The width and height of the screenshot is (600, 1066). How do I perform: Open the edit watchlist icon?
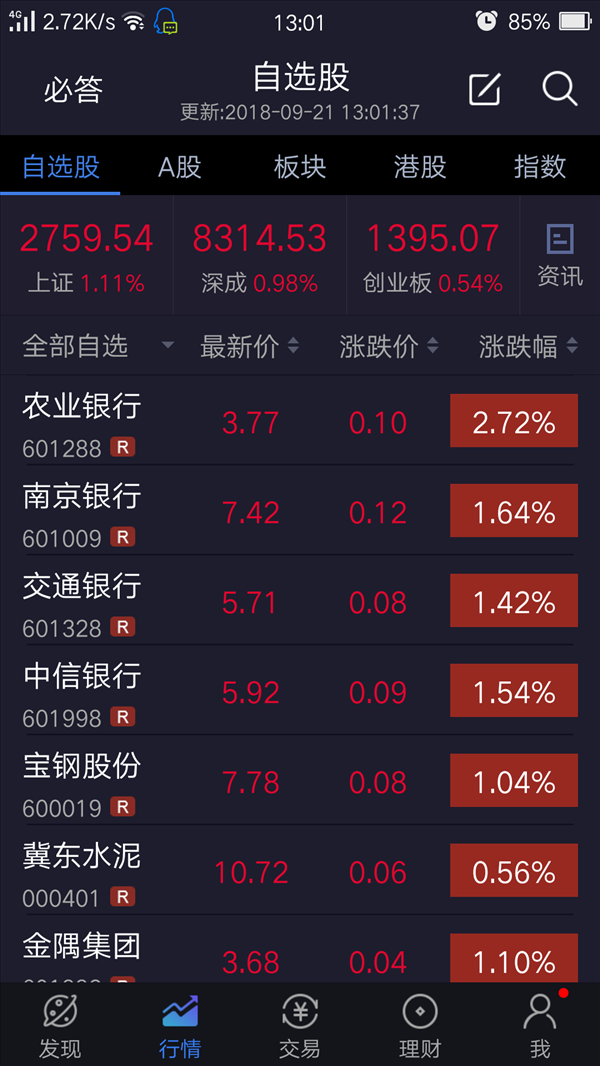(x=485, y=89)
